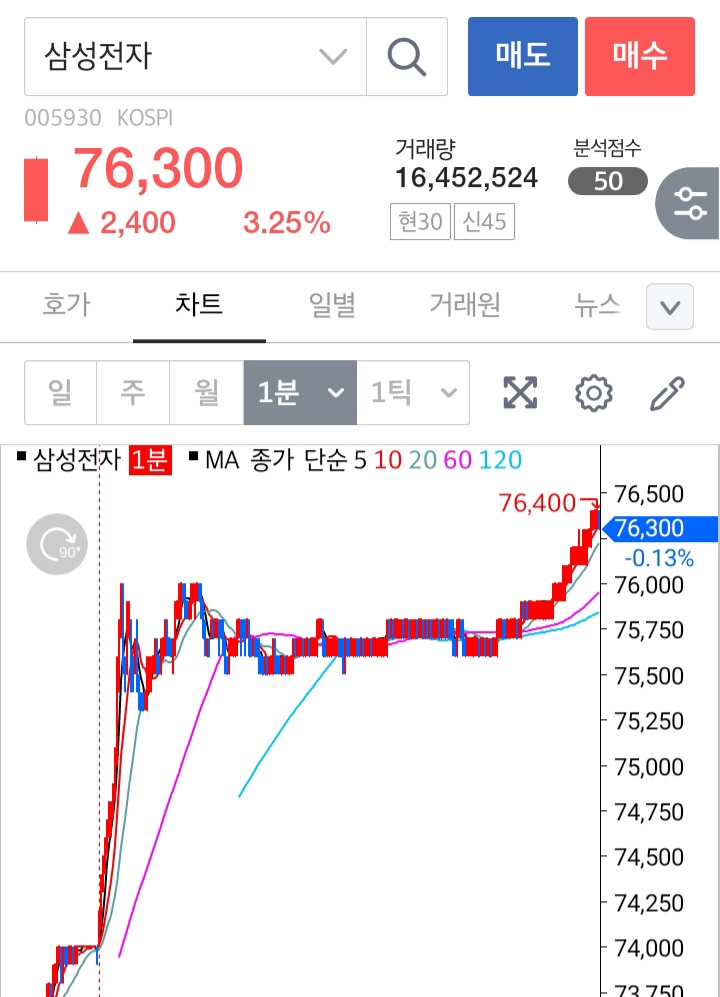Switch to the 호가 tab
Image resolution: width=720 pixels, height=997 pixels.
(66, 305)
